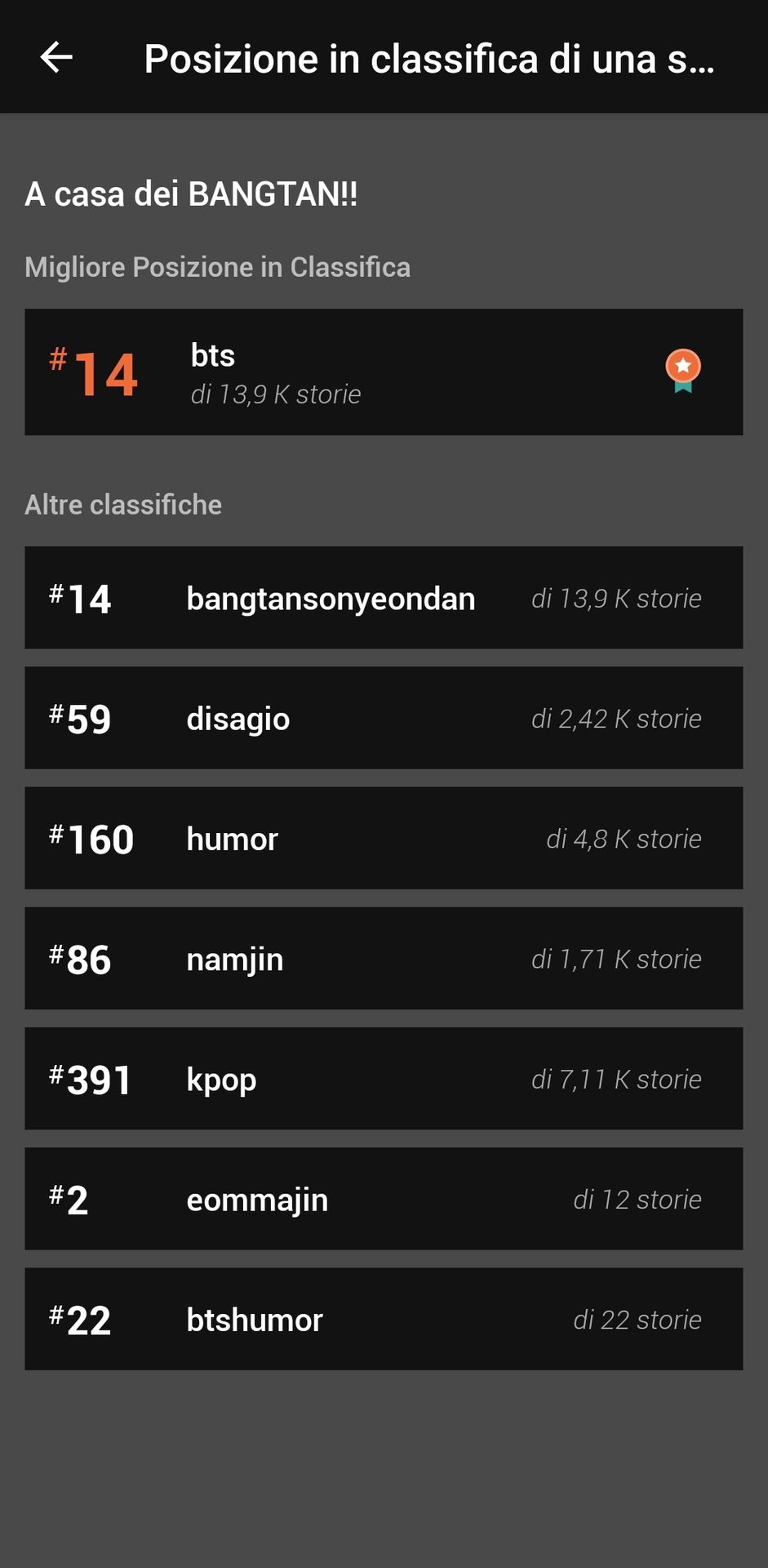Open the eommajin ranking row
The image size is (768, 1568).
[x=384, y=1198]
